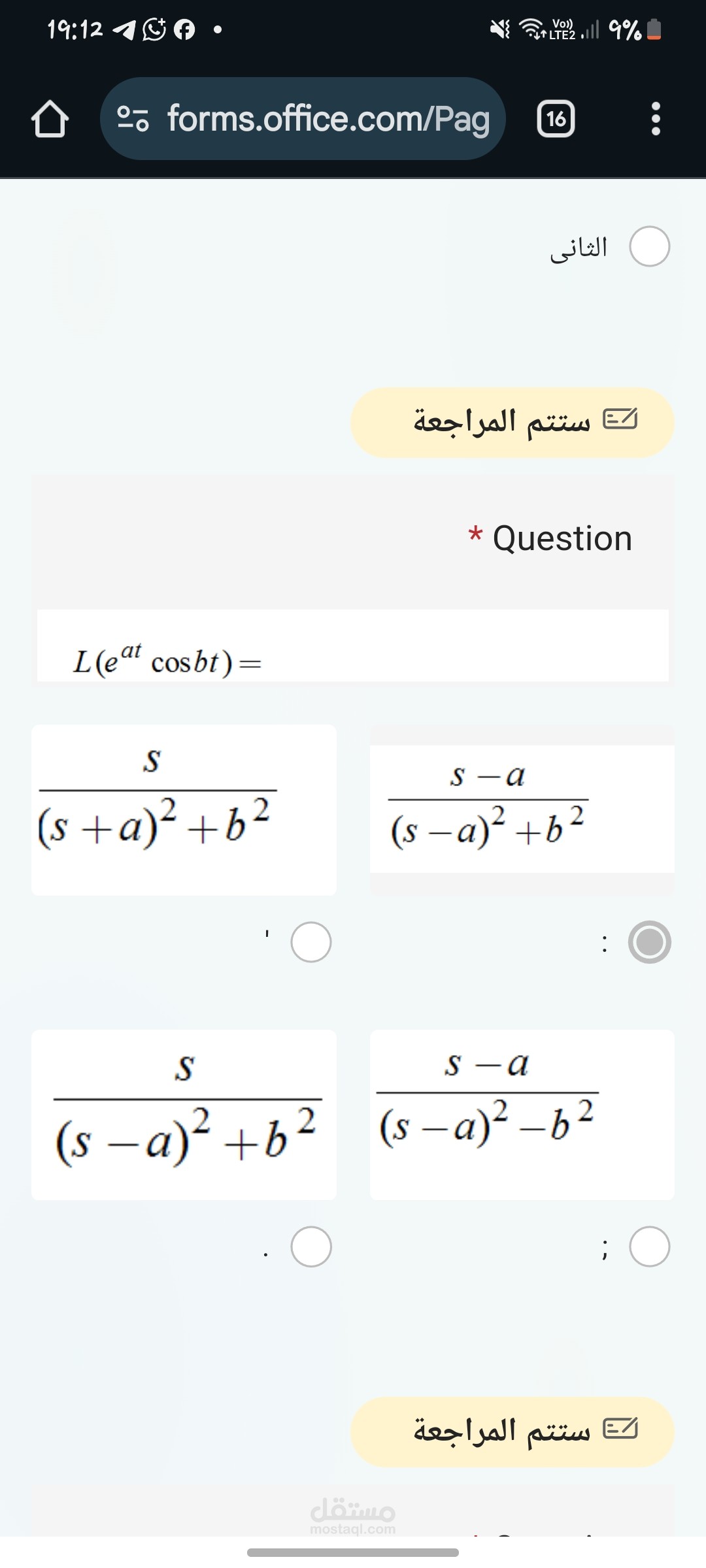This screenshot has height=1568, width=706.
Task: Pick the answer s/((s−a)²+b²) radio button
Action: [311, 1247]
